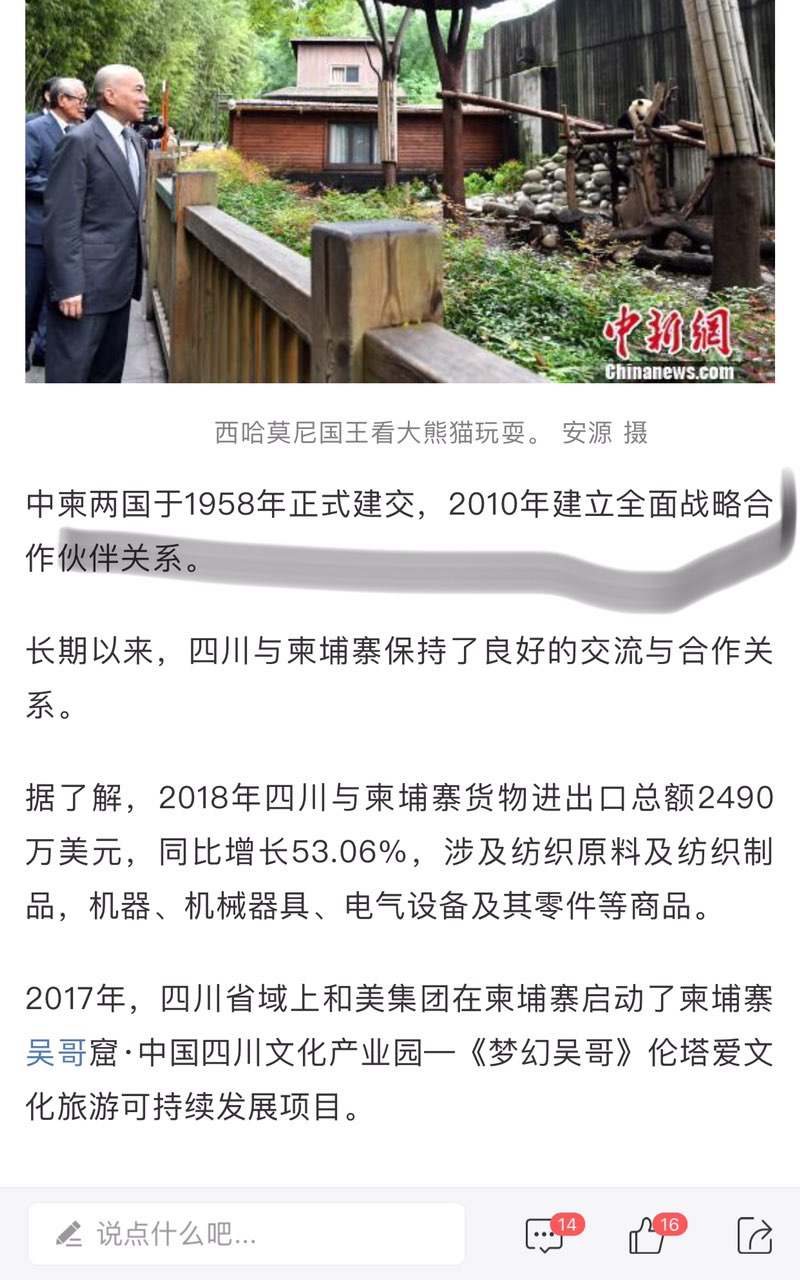
Task: Share this article
Action: [754, 1236]
